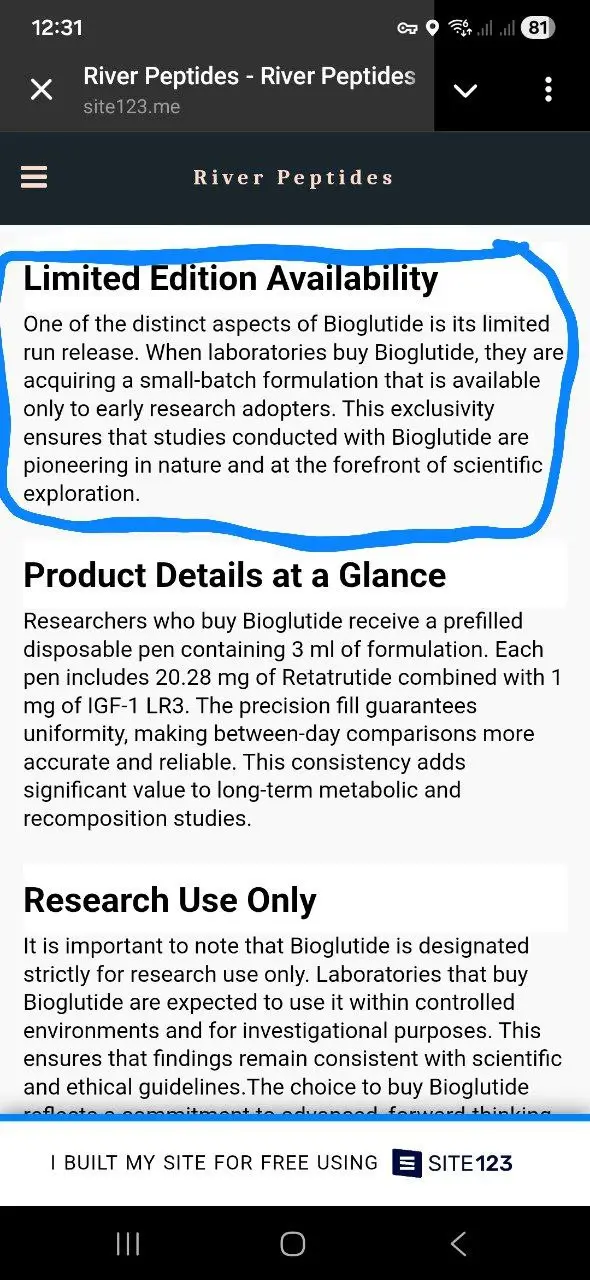
Task: Open the SITE123 free site banner
Action: (295, 1163)
